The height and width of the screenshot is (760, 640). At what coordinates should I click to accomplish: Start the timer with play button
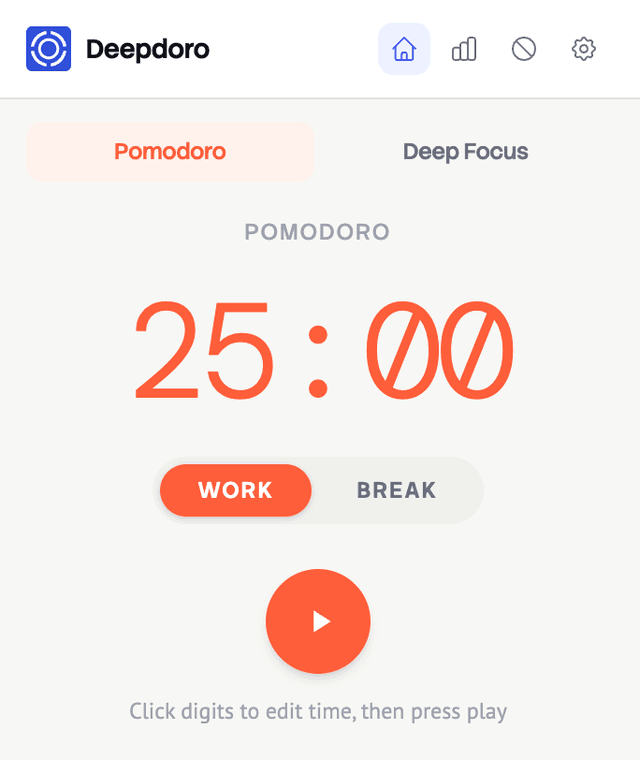(x=318, y=621)
